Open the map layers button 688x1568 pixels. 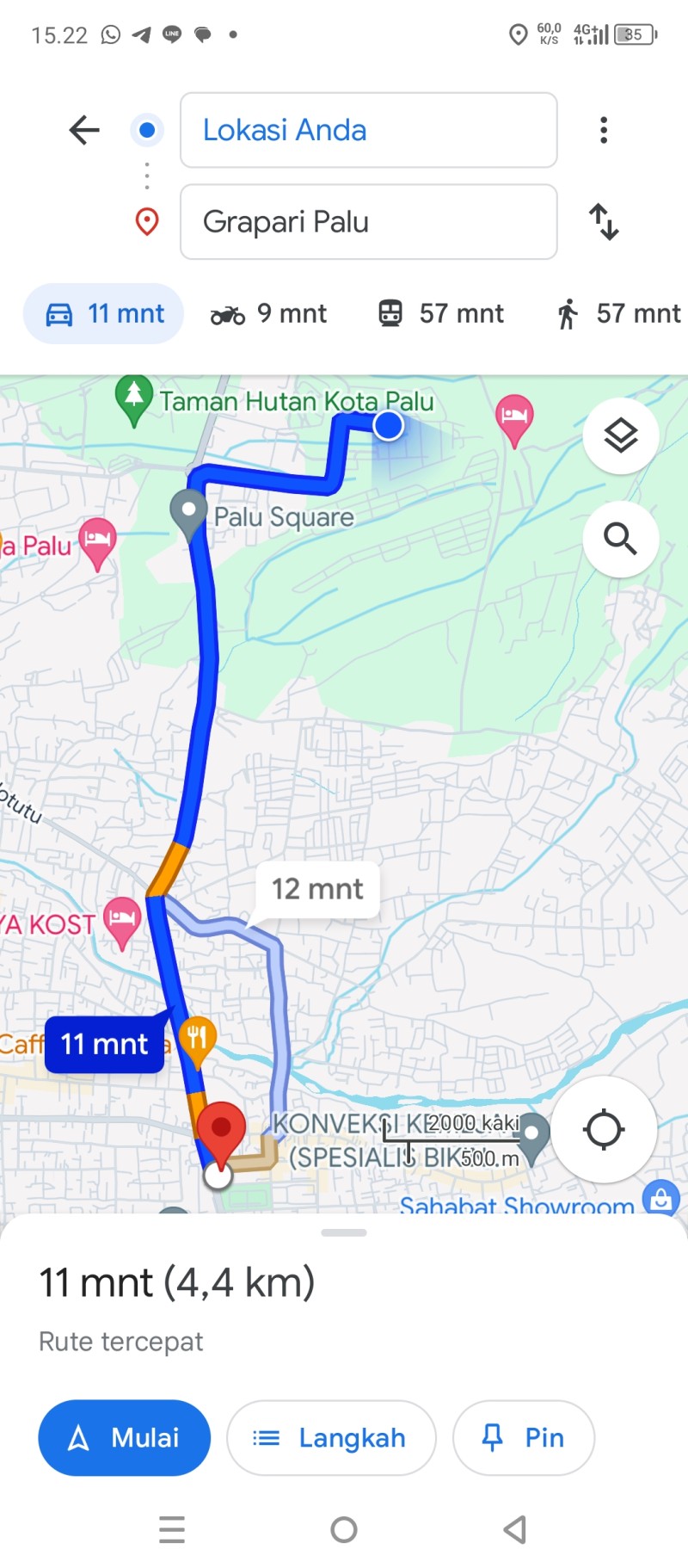pyautogui.click(x=621, y=435)
